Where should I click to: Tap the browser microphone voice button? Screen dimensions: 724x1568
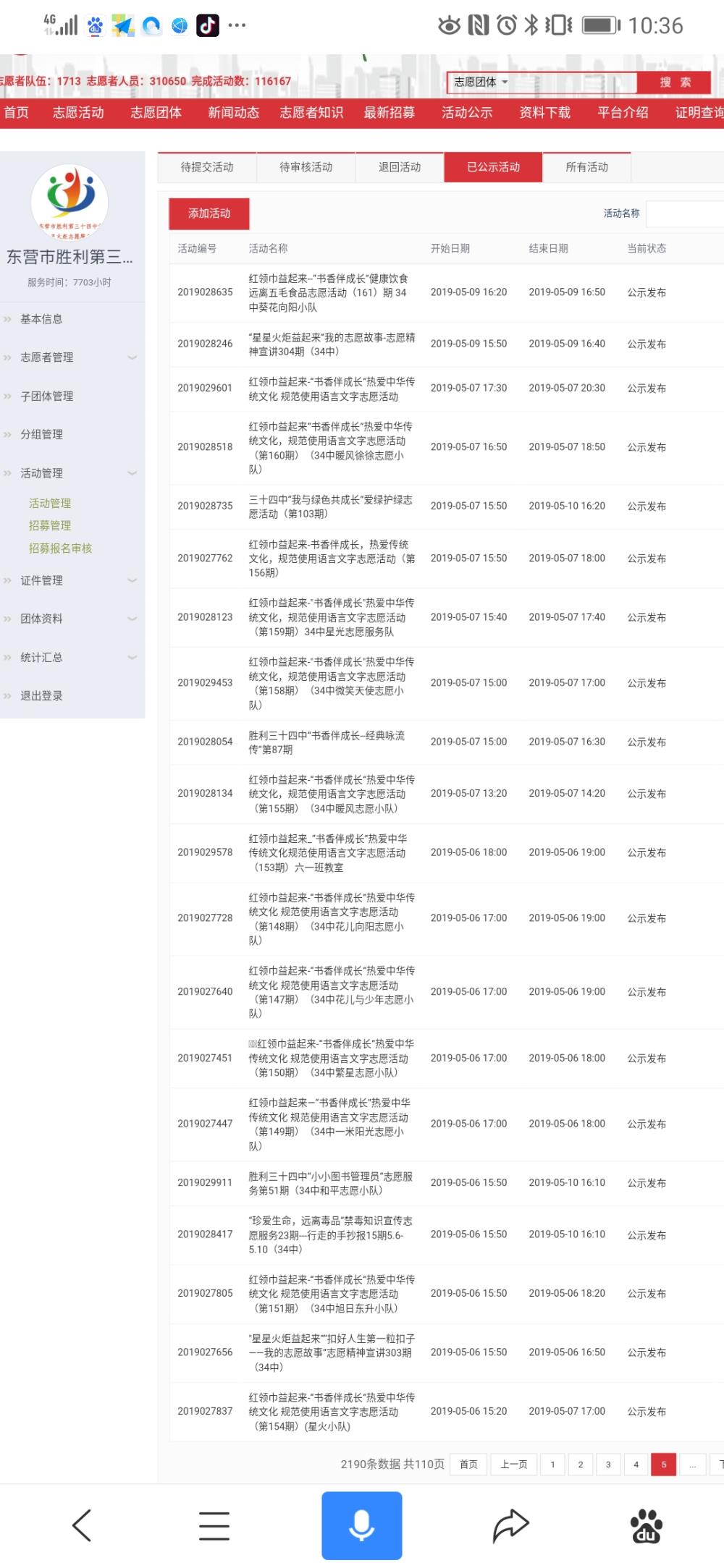361,1525
